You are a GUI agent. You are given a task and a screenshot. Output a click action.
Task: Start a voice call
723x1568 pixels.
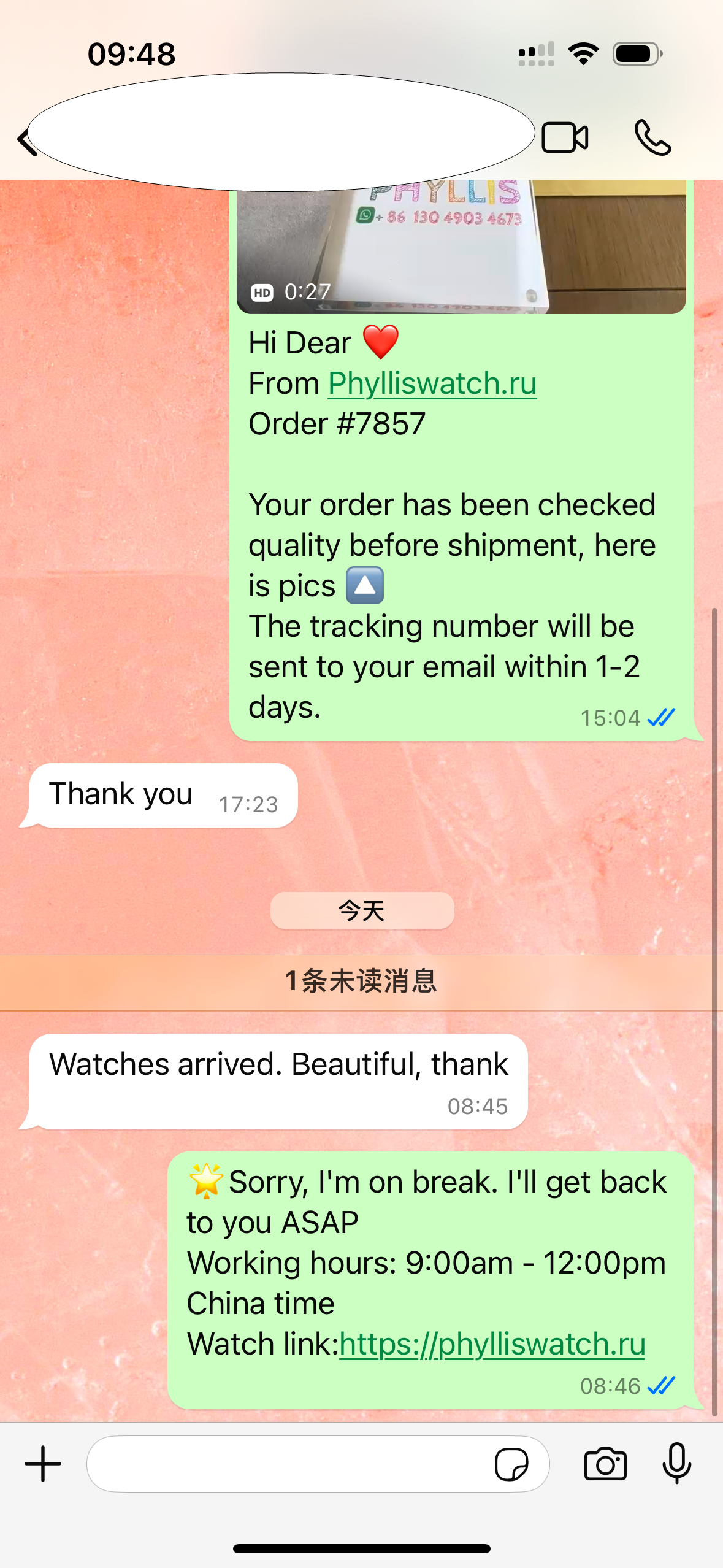[652, 137]
